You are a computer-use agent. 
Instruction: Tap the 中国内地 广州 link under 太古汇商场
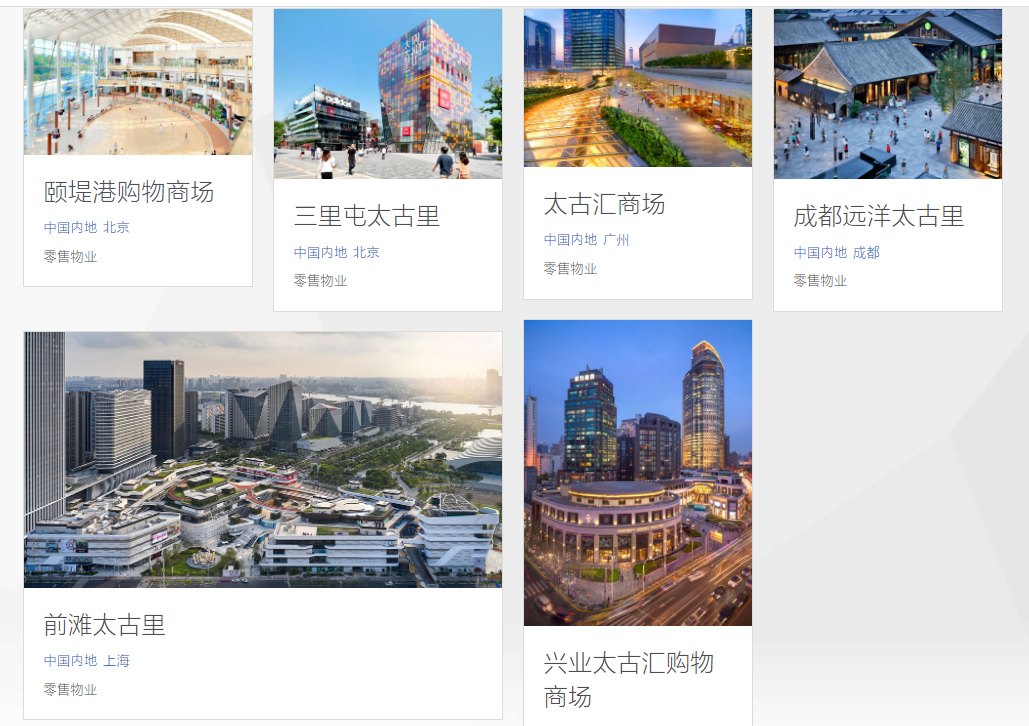click(x=587, y=240)
